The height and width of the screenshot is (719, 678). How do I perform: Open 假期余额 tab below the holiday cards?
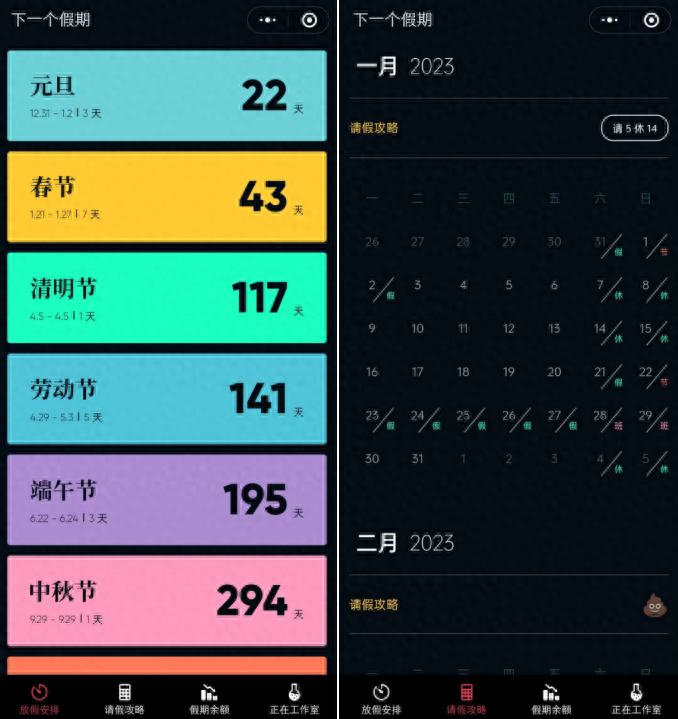coord(209,698)
